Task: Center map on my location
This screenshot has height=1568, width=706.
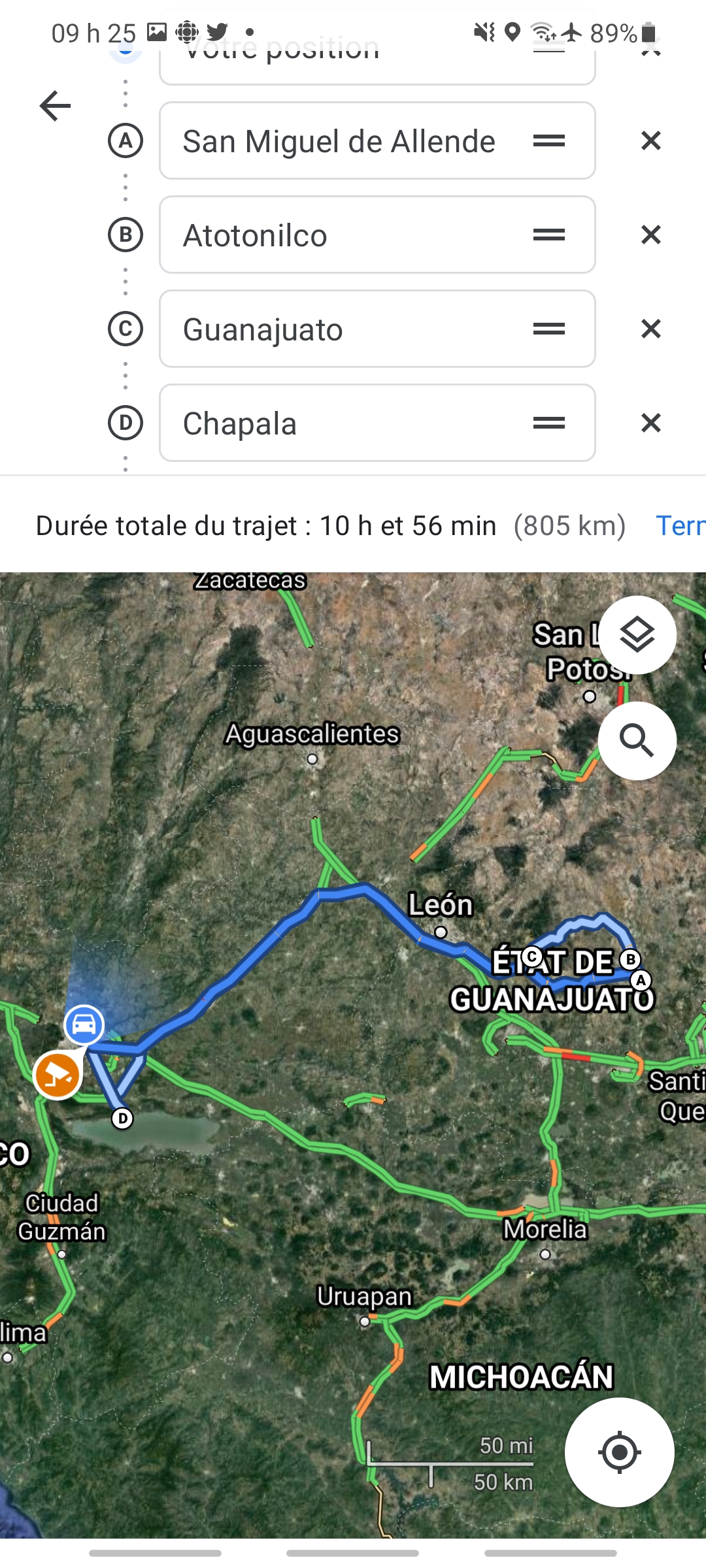Action: coord(619,1452)
